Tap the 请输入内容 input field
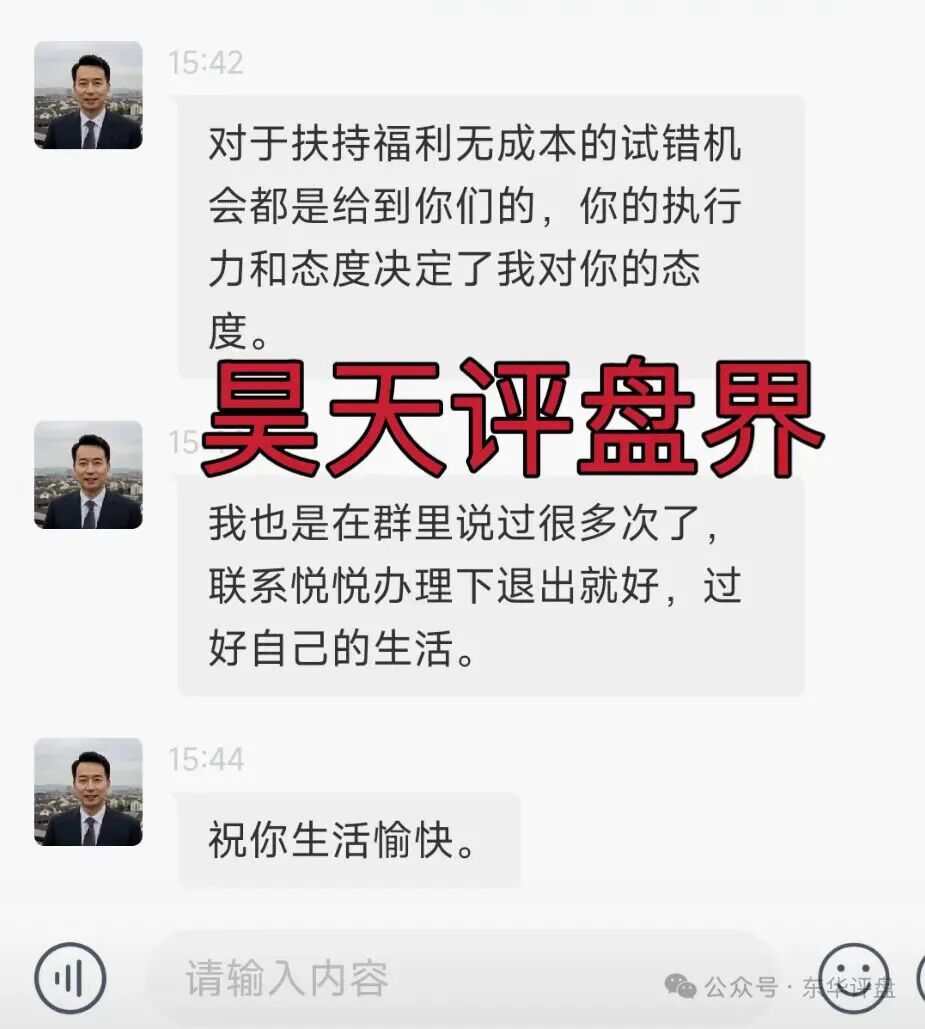This screenshot has width=925, height=1029. coord(400,981)
